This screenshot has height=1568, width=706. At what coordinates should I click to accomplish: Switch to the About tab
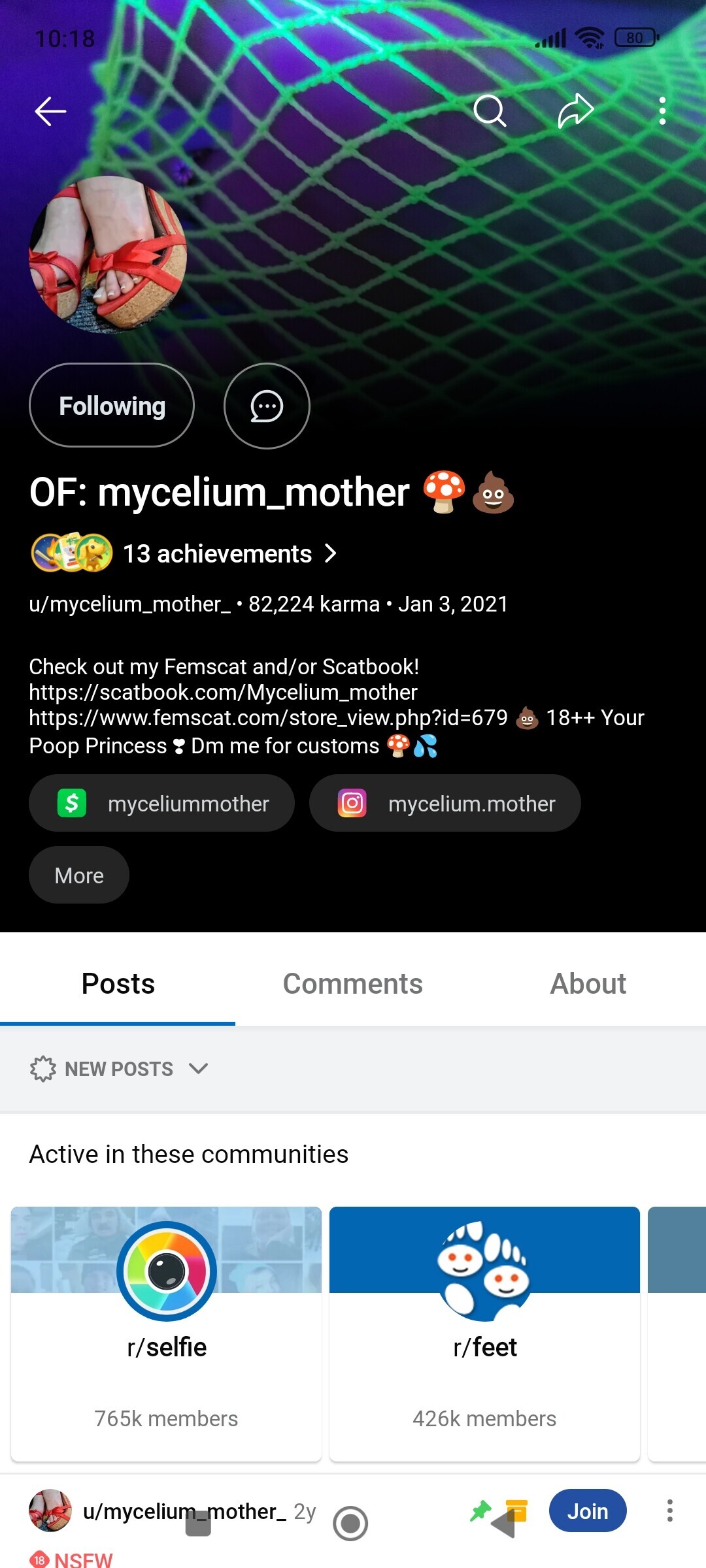coord(588,983)
